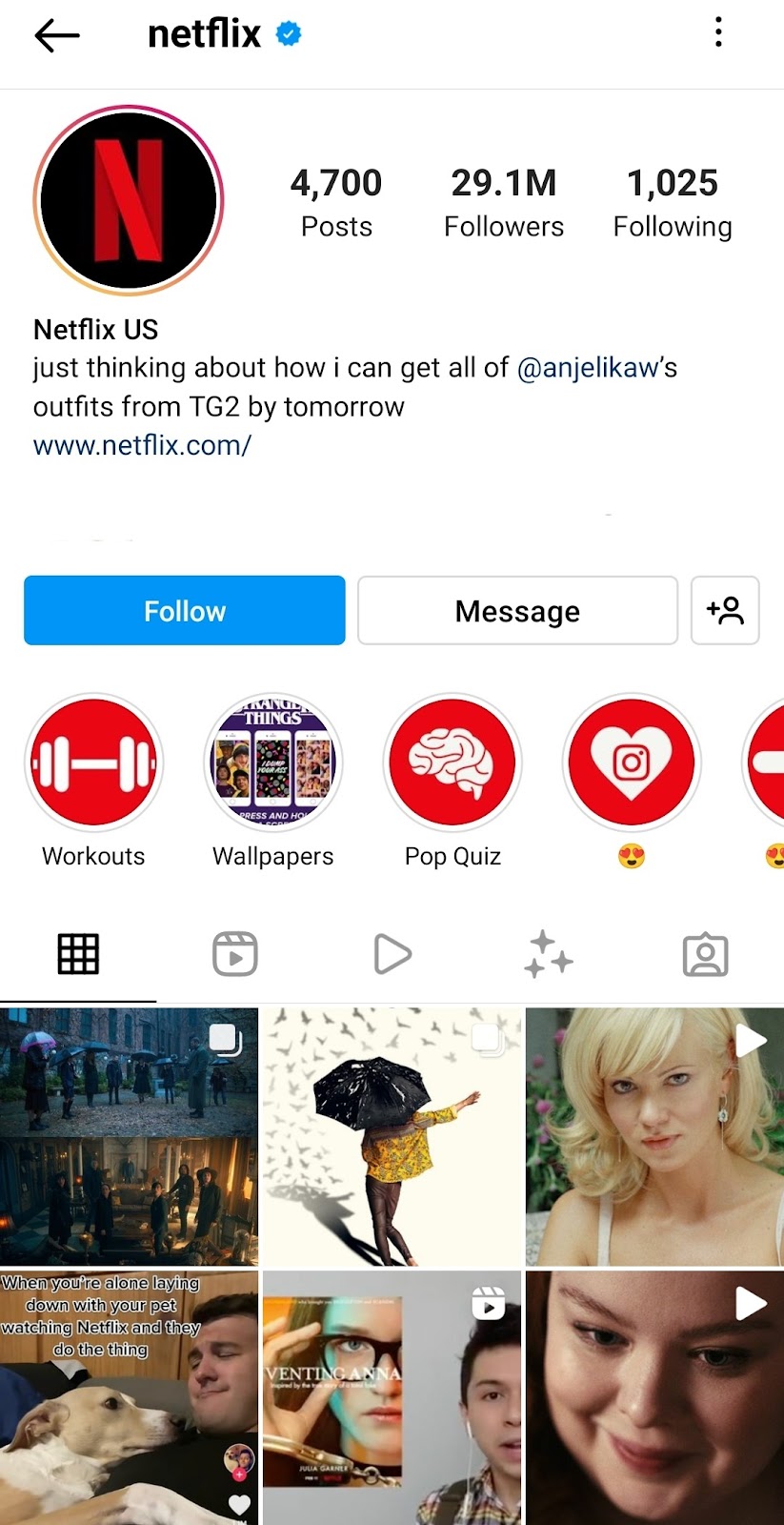Open the Workouts story highlight
Viewport: 784px width, 1525px height.
click(93, 763)
